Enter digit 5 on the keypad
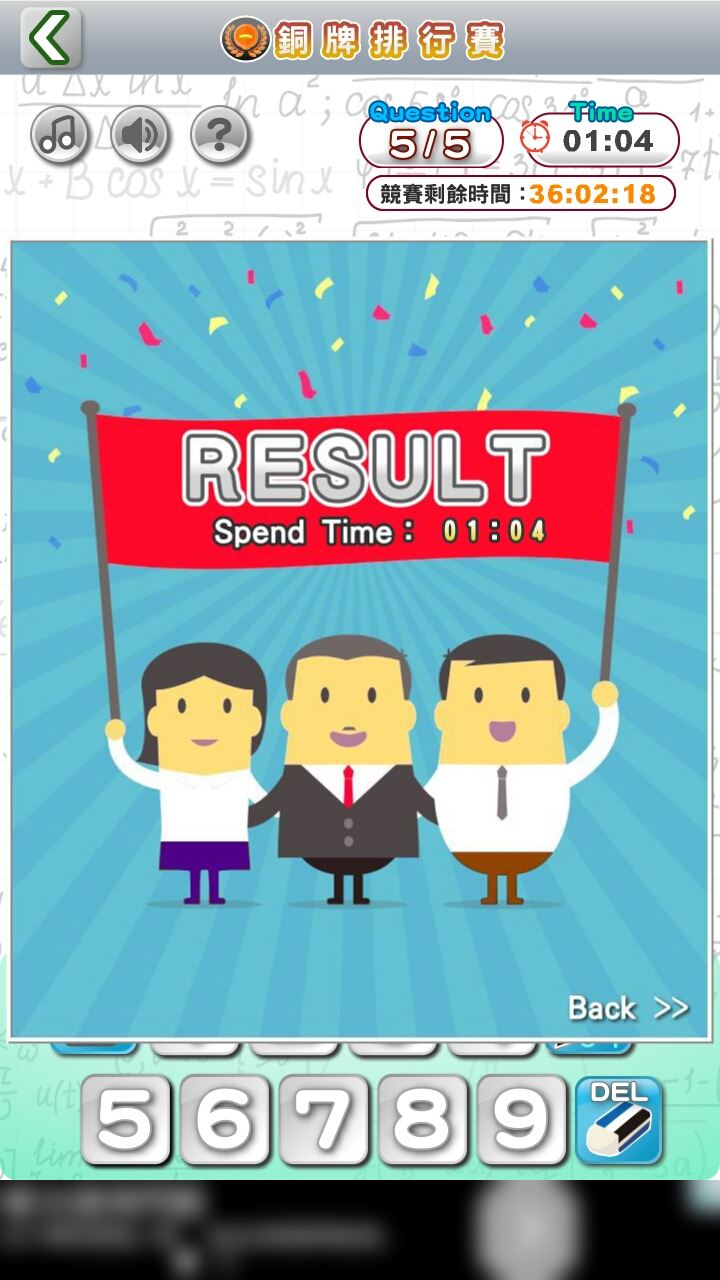 tap(125, 1120)
